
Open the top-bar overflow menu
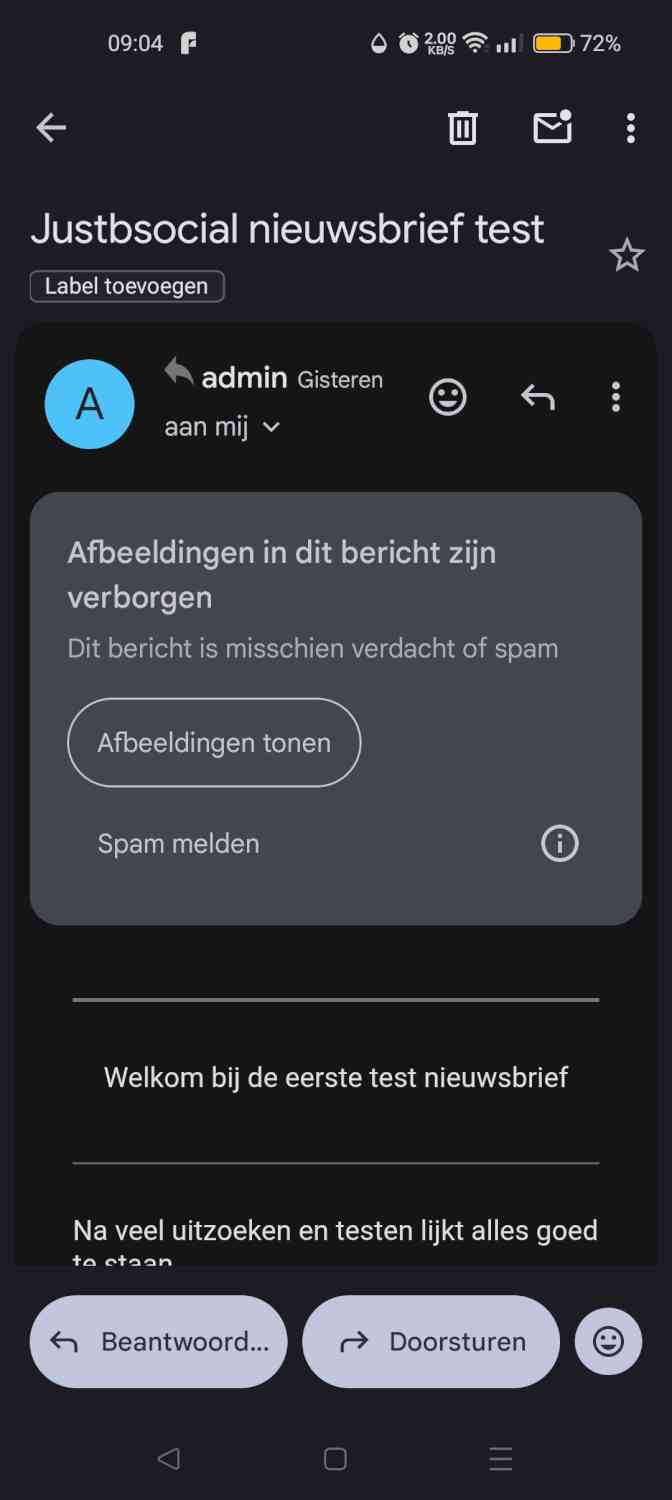(630, 128)
